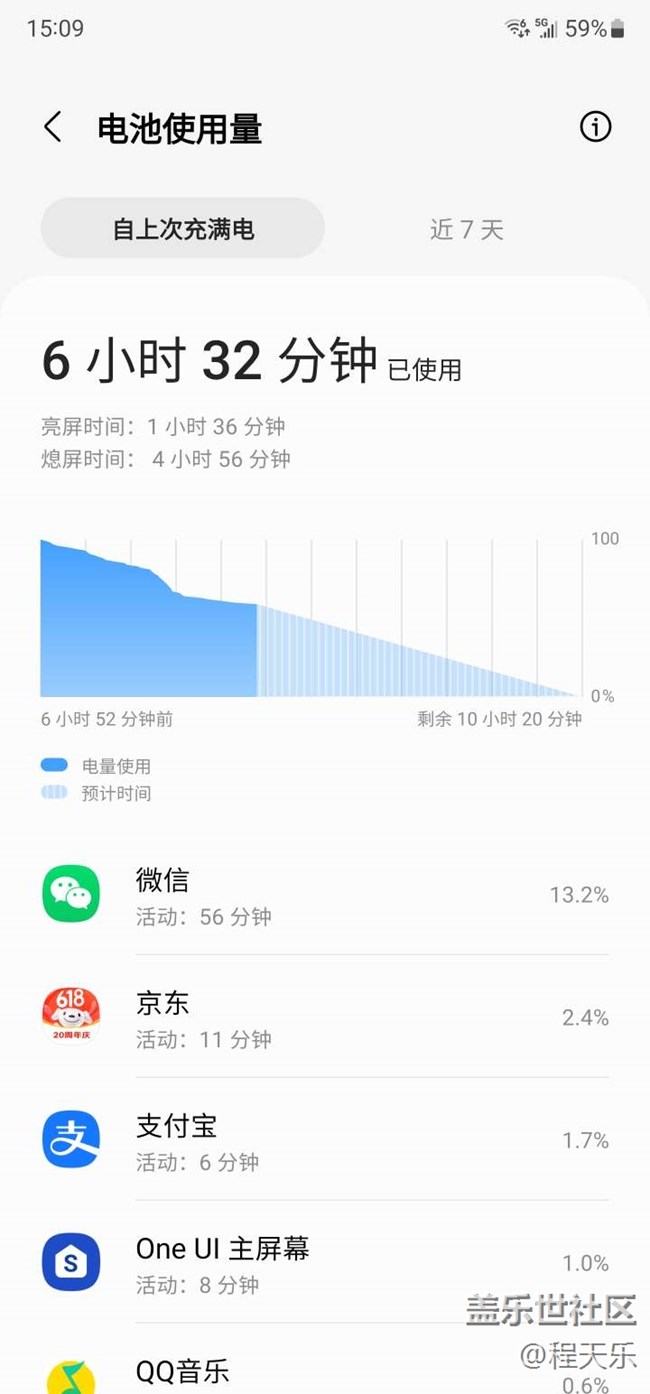Screen dimensions: 650x1394
Task: Go back from the 电池使用量 screen
Action: tap(53, 128)
